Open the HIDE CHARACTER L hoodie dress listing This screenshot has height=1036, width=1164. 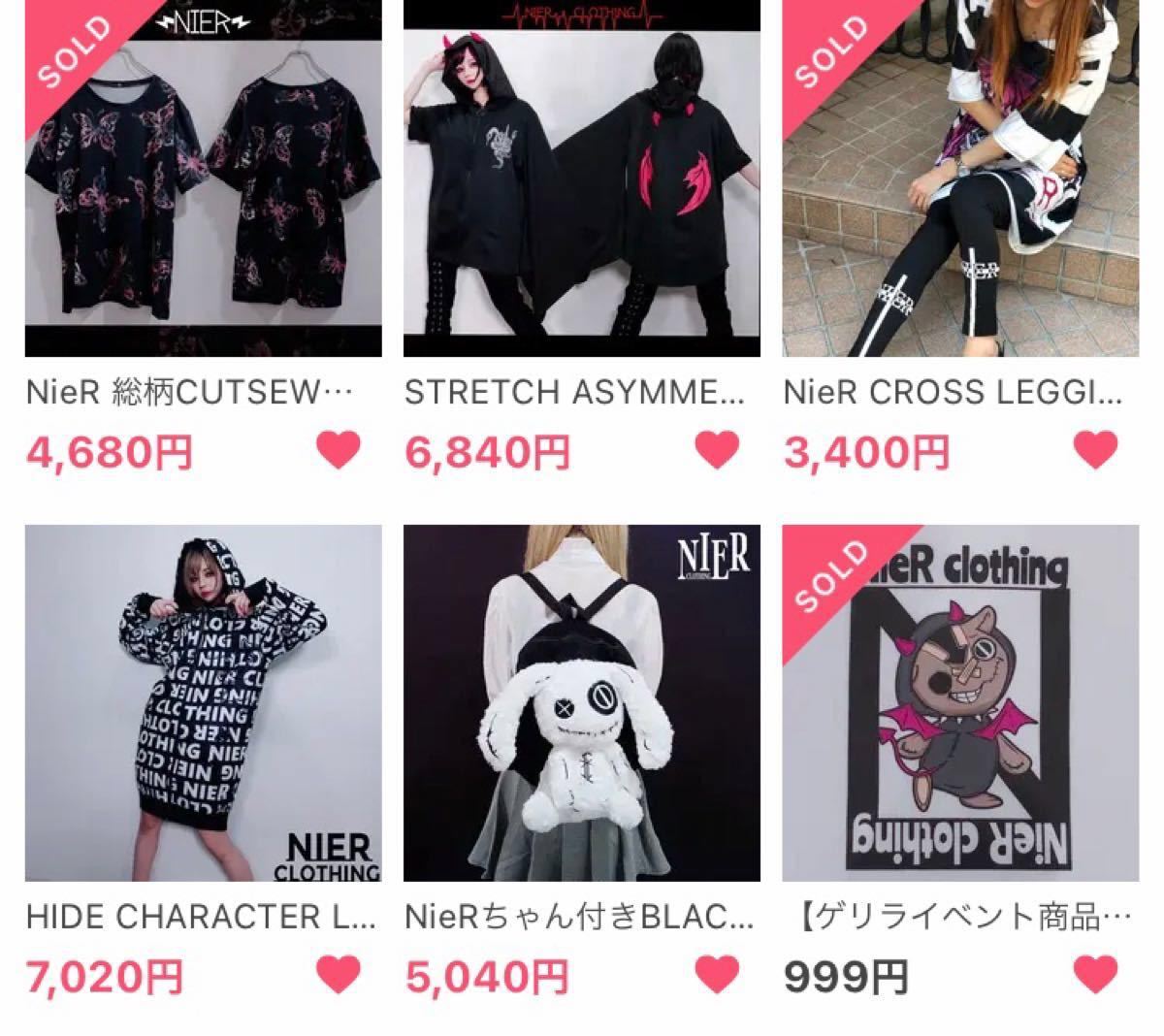point(203,703)
